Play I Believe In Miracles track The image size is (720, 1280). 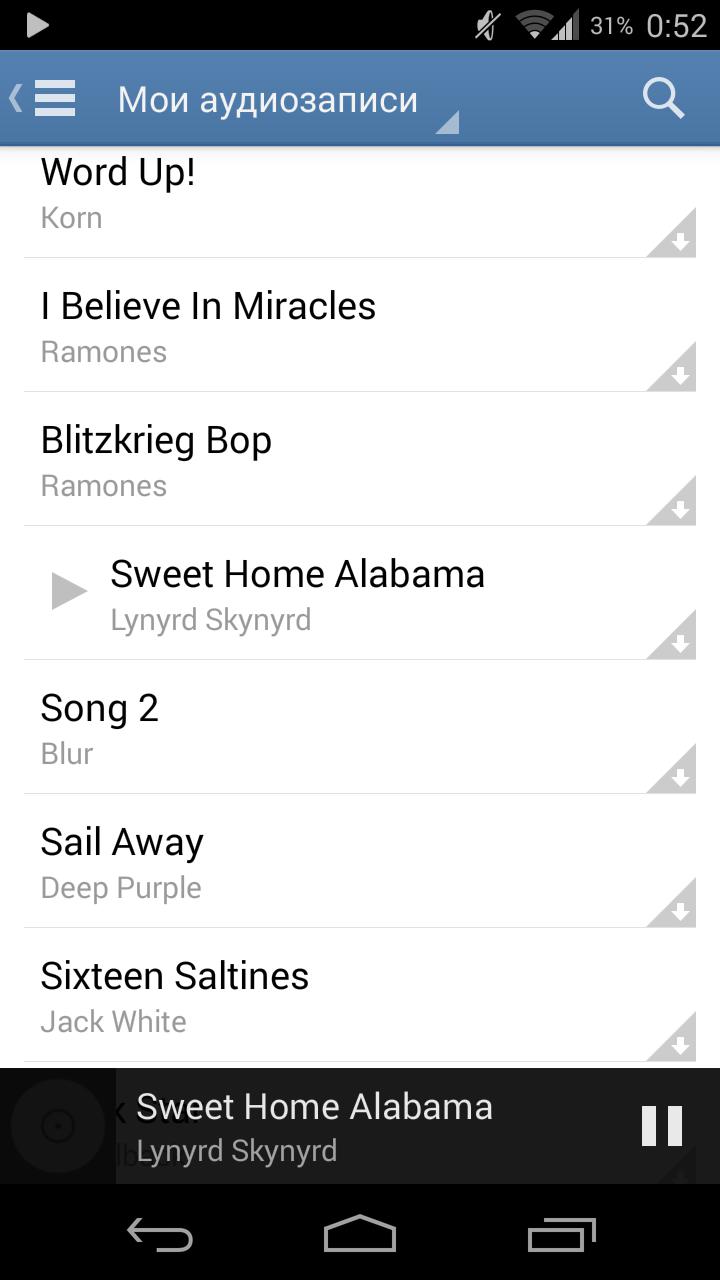click(300, 327)
